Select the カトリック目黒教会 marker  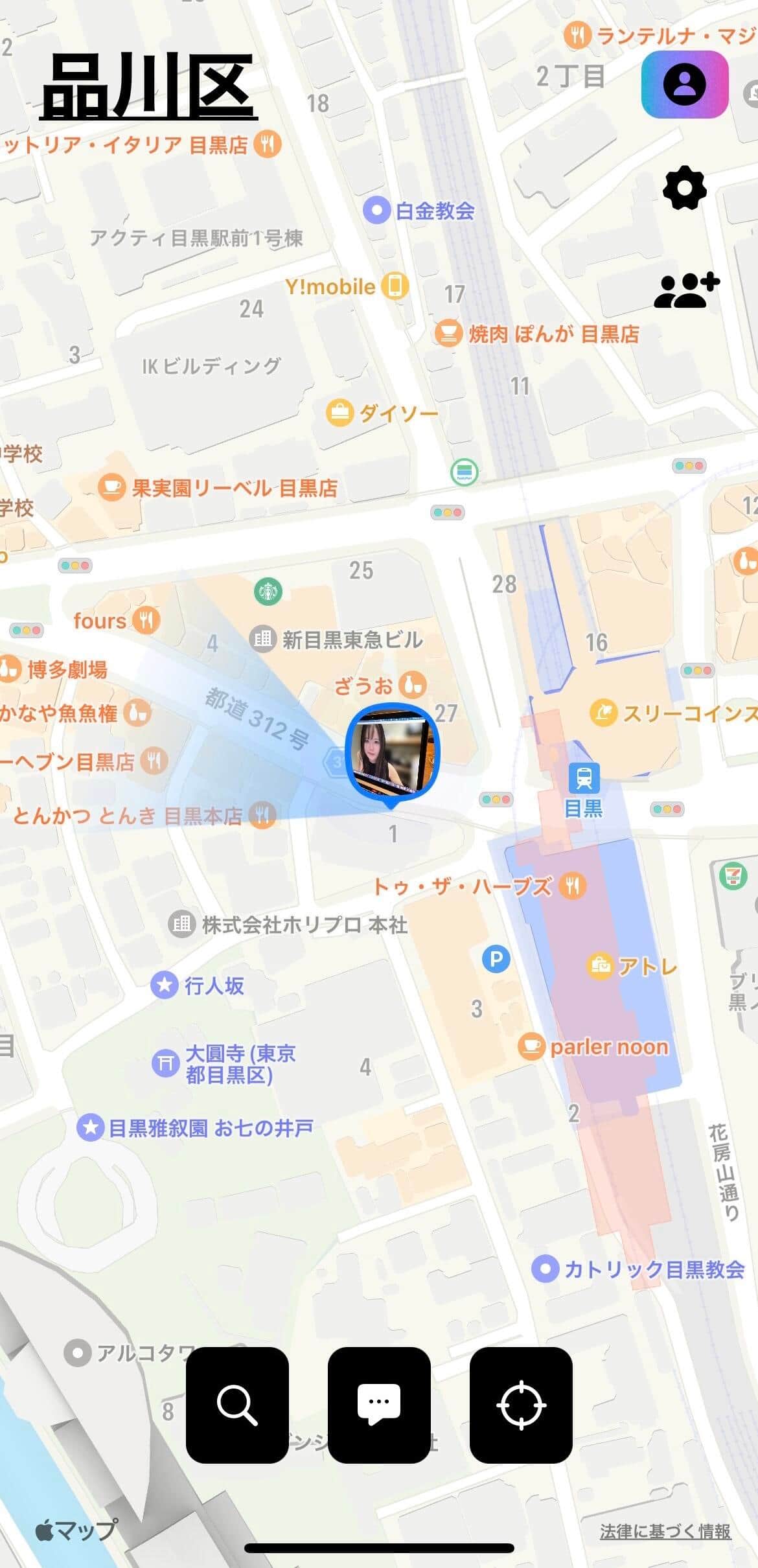[545, 1268]
